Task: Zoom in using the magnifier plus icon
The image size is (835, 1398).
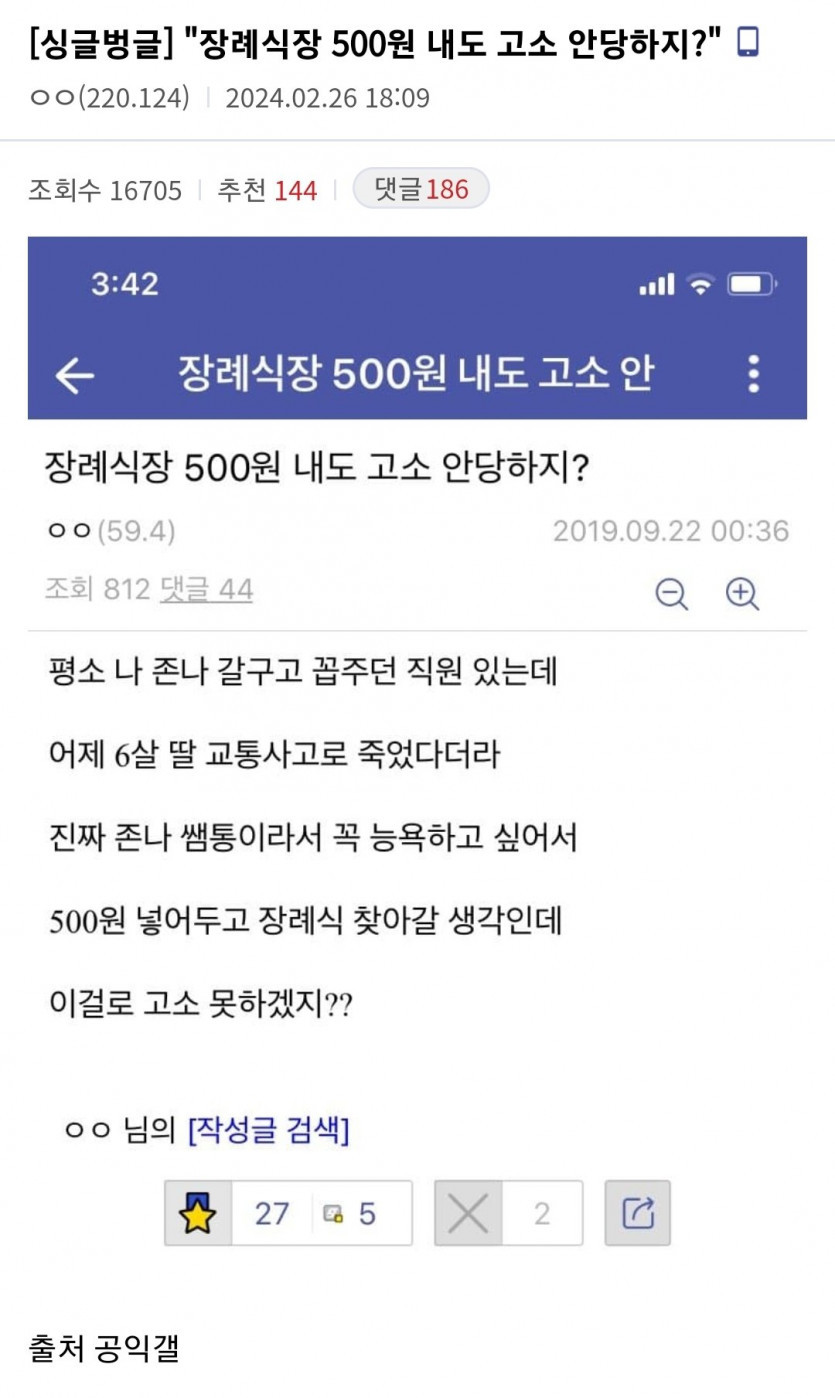Action: point(741,592)
